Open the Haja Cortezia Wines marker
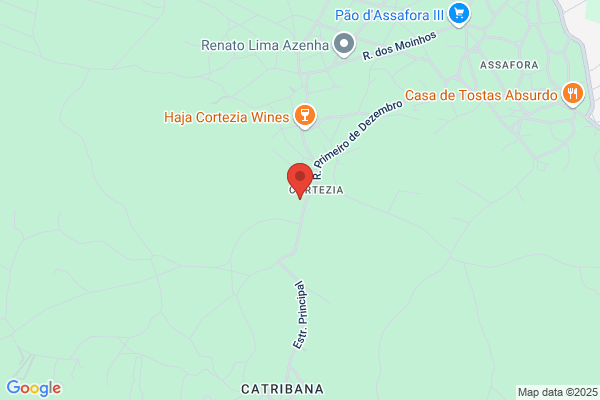The height and width of the screenshot is (400, 600). click(x=305, y=116)
